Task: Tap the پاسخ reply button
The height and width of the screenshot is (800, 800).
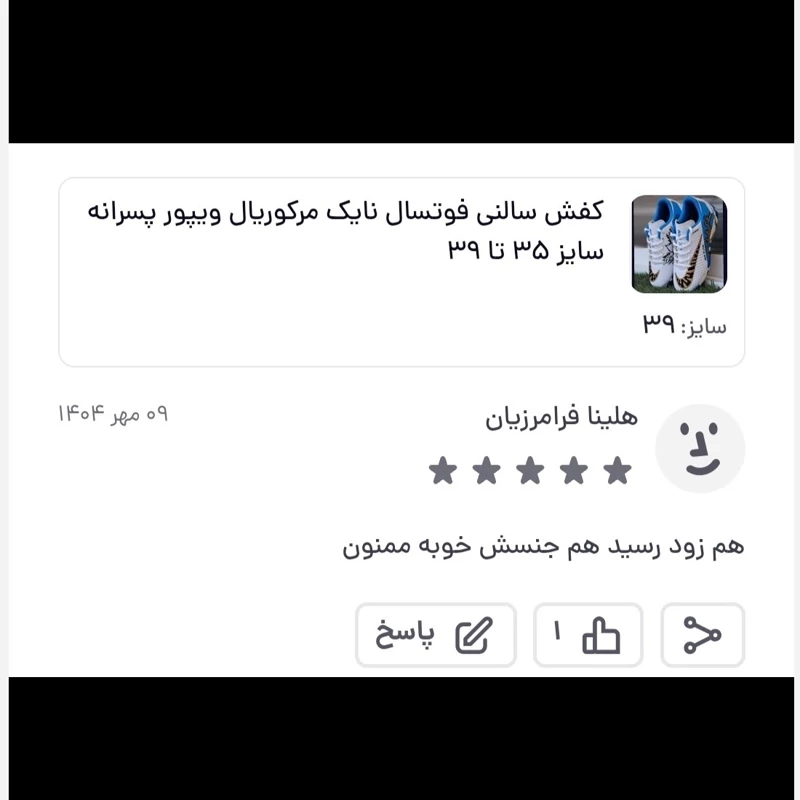Action: [436, 635]
